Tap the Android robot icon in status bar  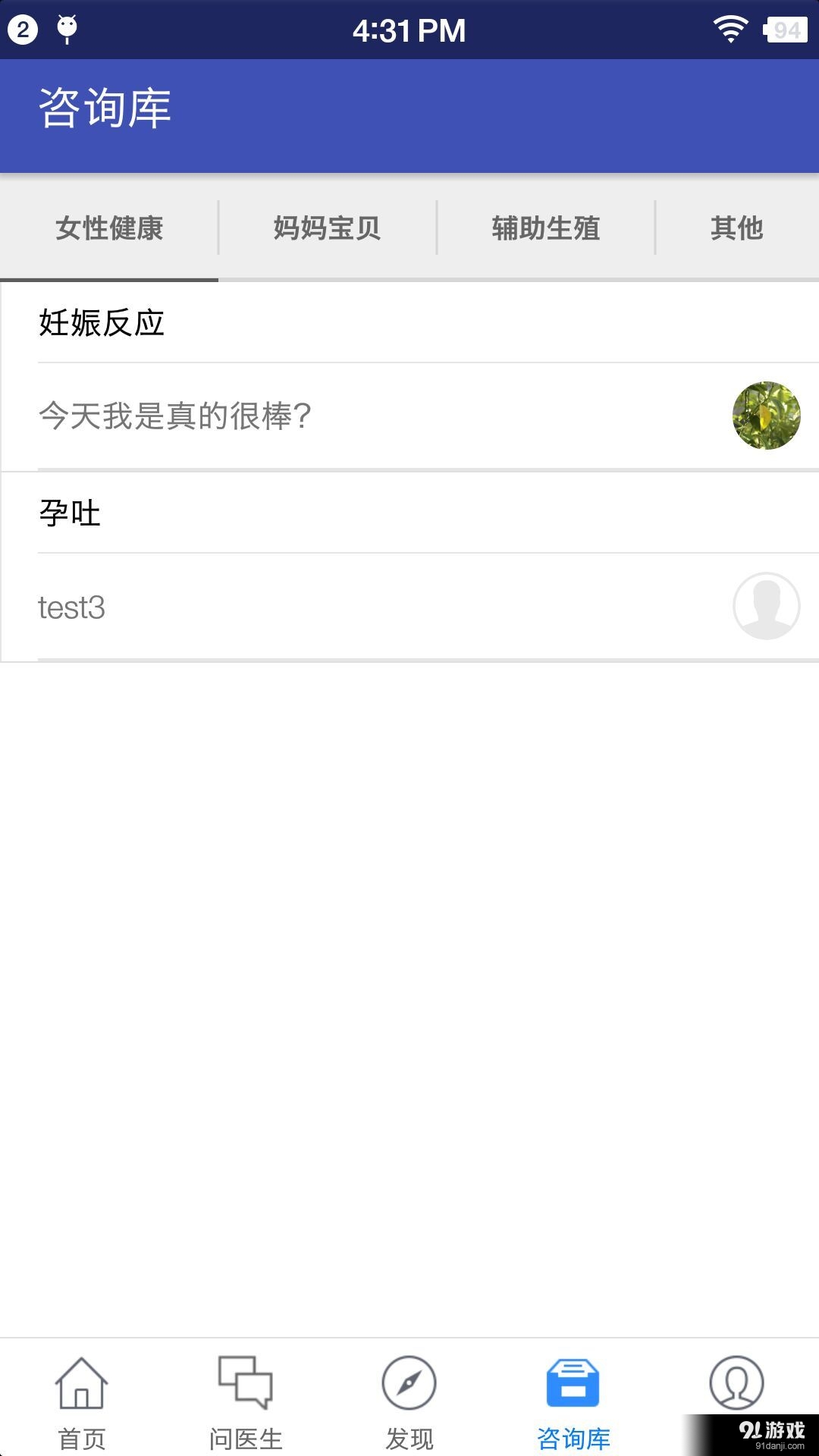coord(67,29)
